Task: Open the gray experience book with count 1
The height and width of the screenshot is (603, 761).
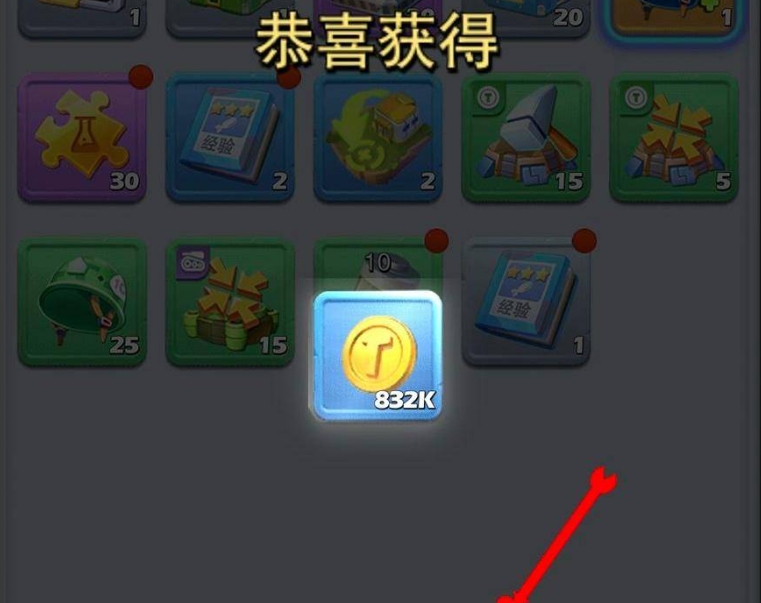Action: tap(526, 302)
